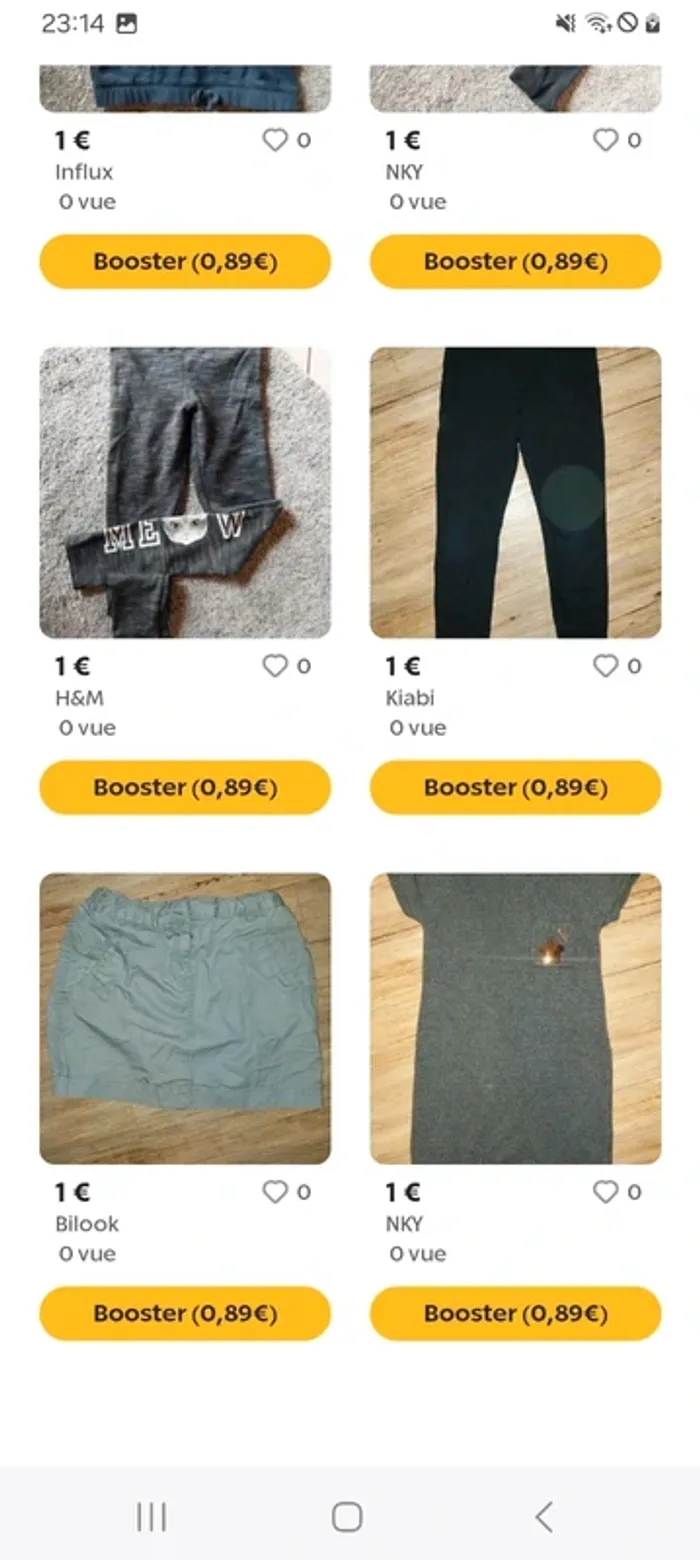This screenshot has width=700, height=1560.
Task: Like the Influx item
Action: (x=275, y=141)
